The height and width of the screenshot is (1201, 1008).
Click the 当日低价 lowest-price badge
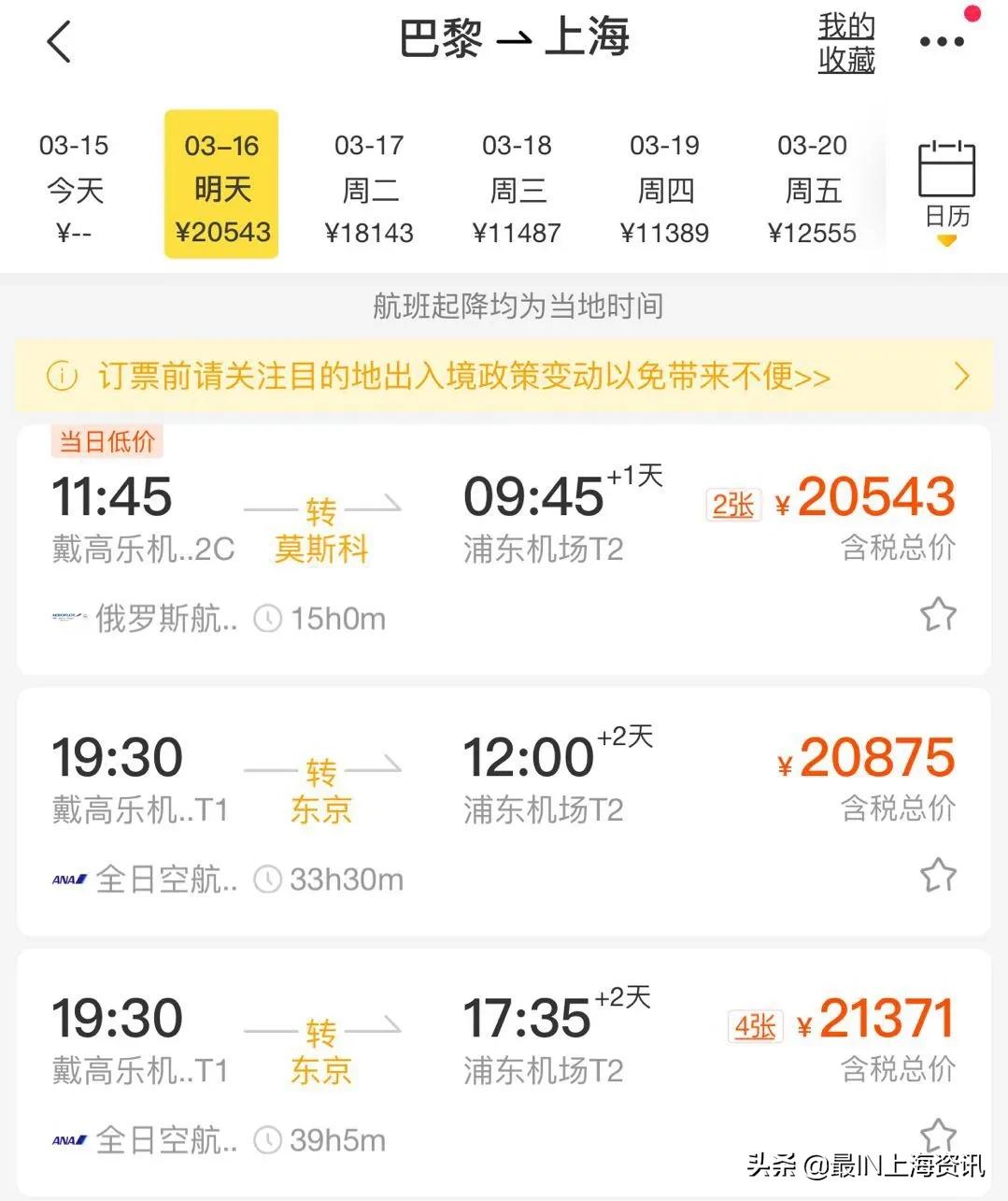106,441
